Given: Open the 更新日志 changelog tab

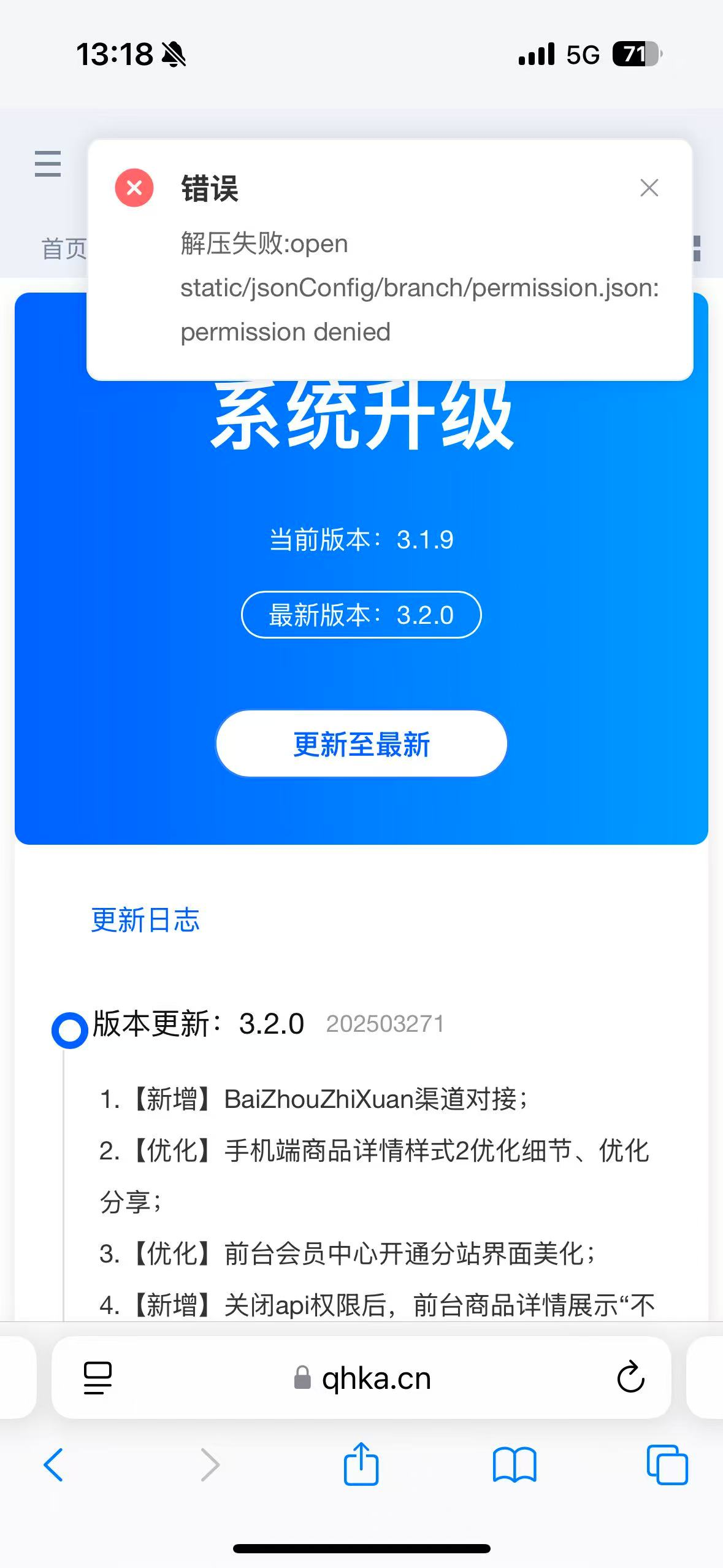Looking at the screenshot, I should (145, 920).
